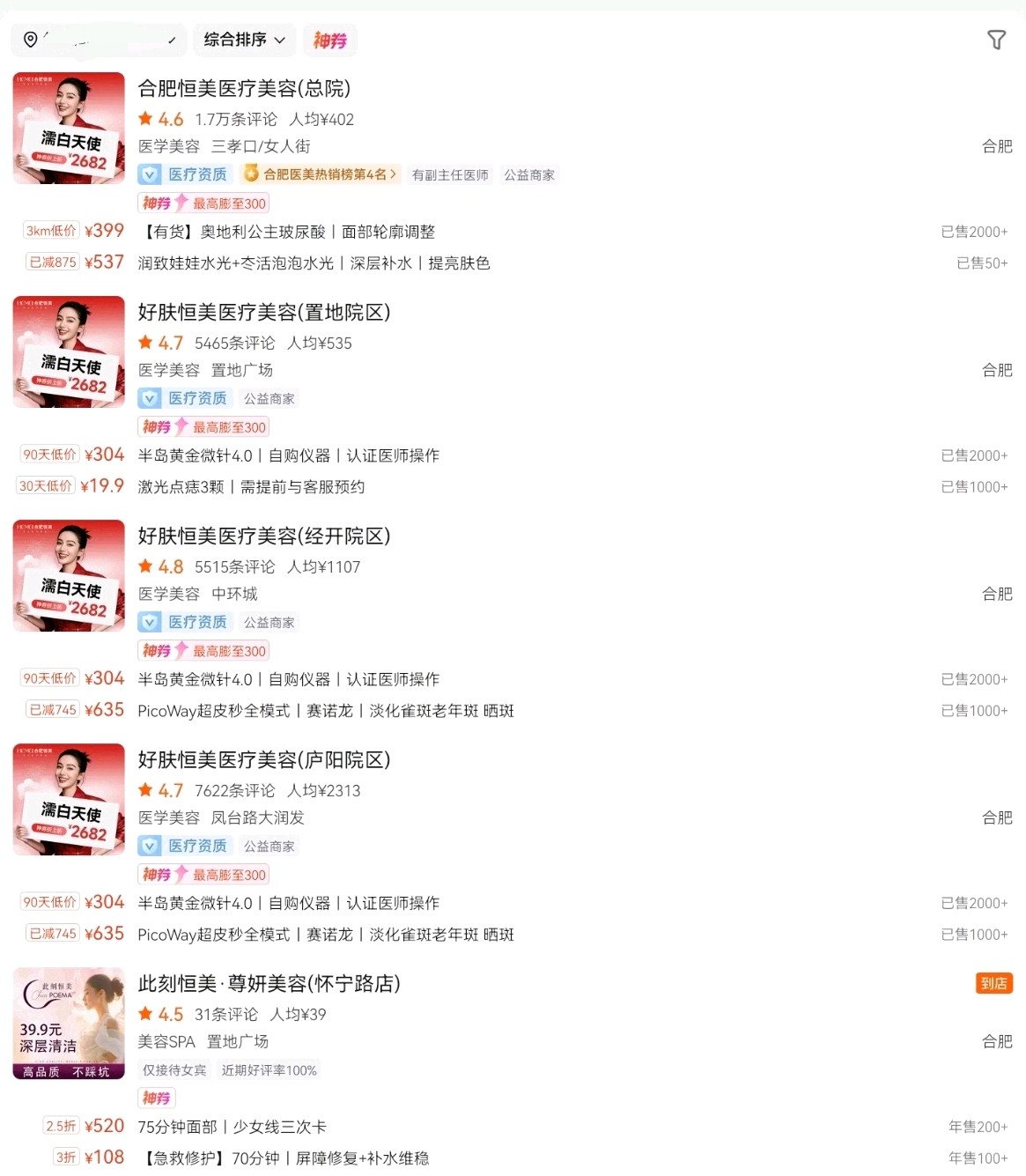Select the 神券 filter chip

pos(329,40)
